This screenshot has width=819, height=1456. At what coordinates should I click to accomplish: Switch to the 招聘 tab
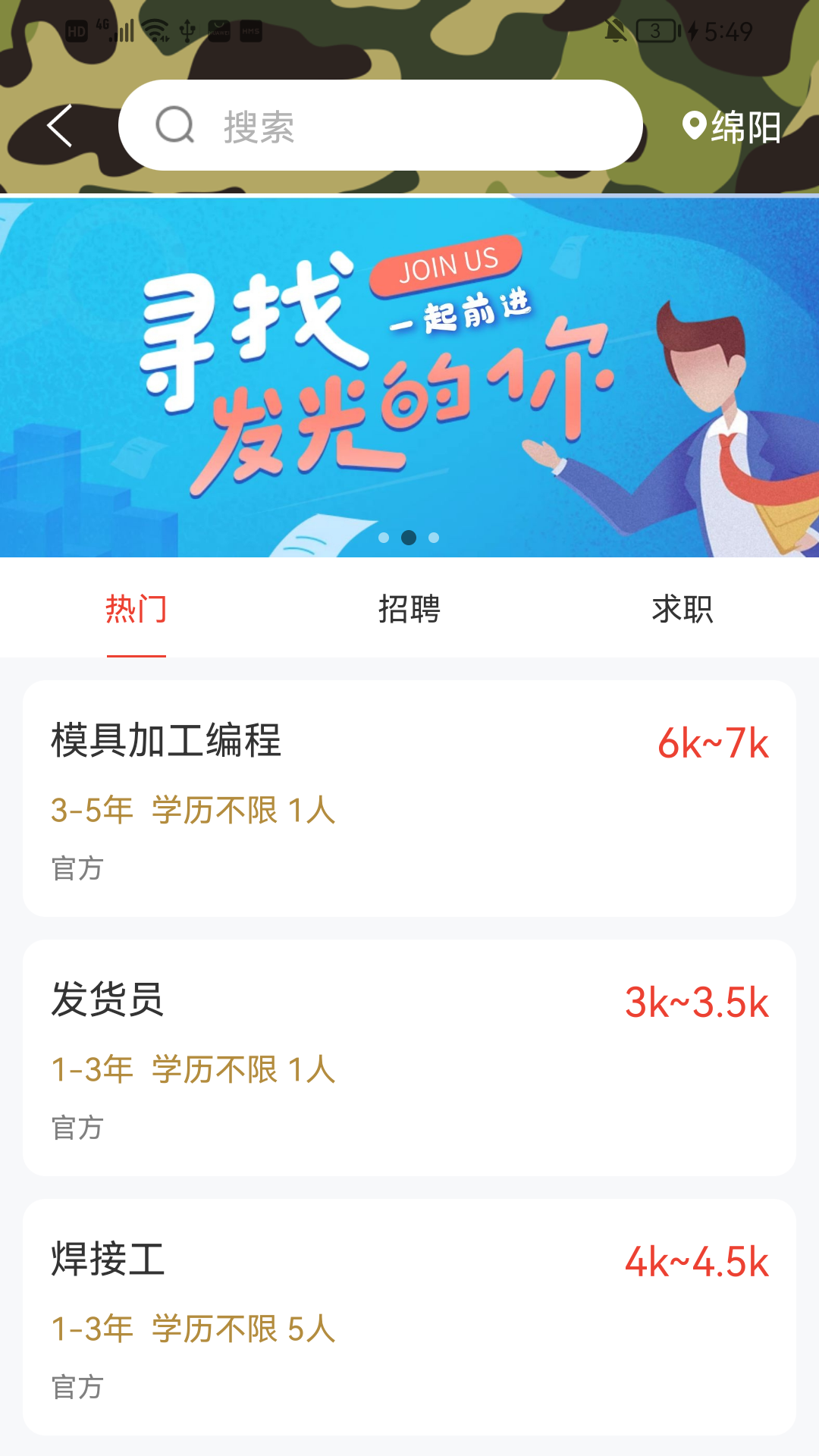coord(409,609)
